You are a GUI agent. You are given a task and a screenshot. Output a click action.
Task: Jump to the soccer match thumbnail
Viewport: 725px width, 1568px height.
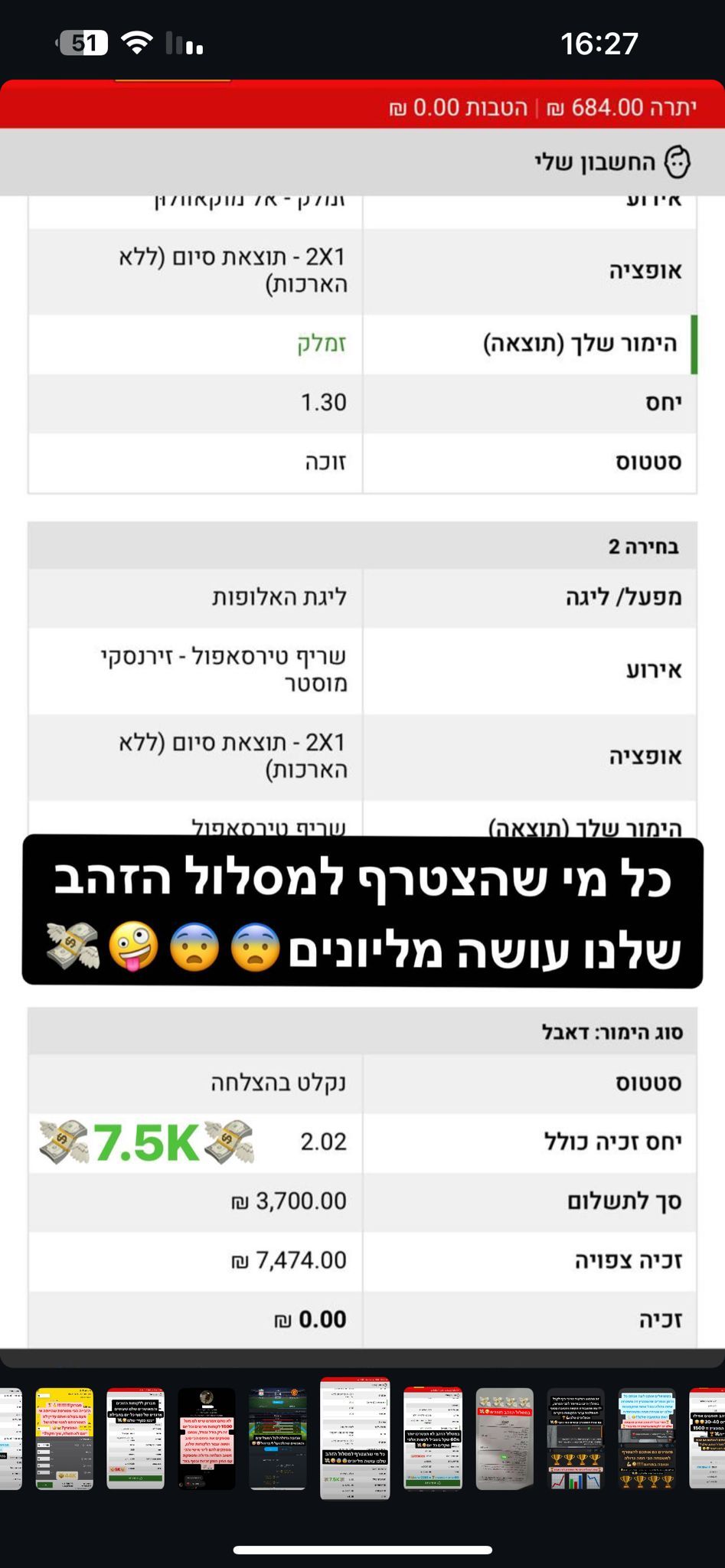point(278,1438)
